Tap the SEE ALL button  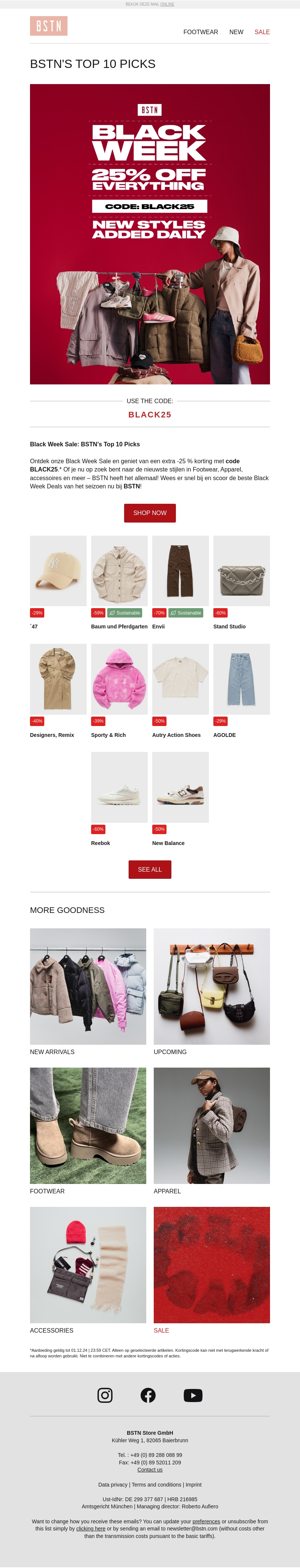(x=150, y=869)
